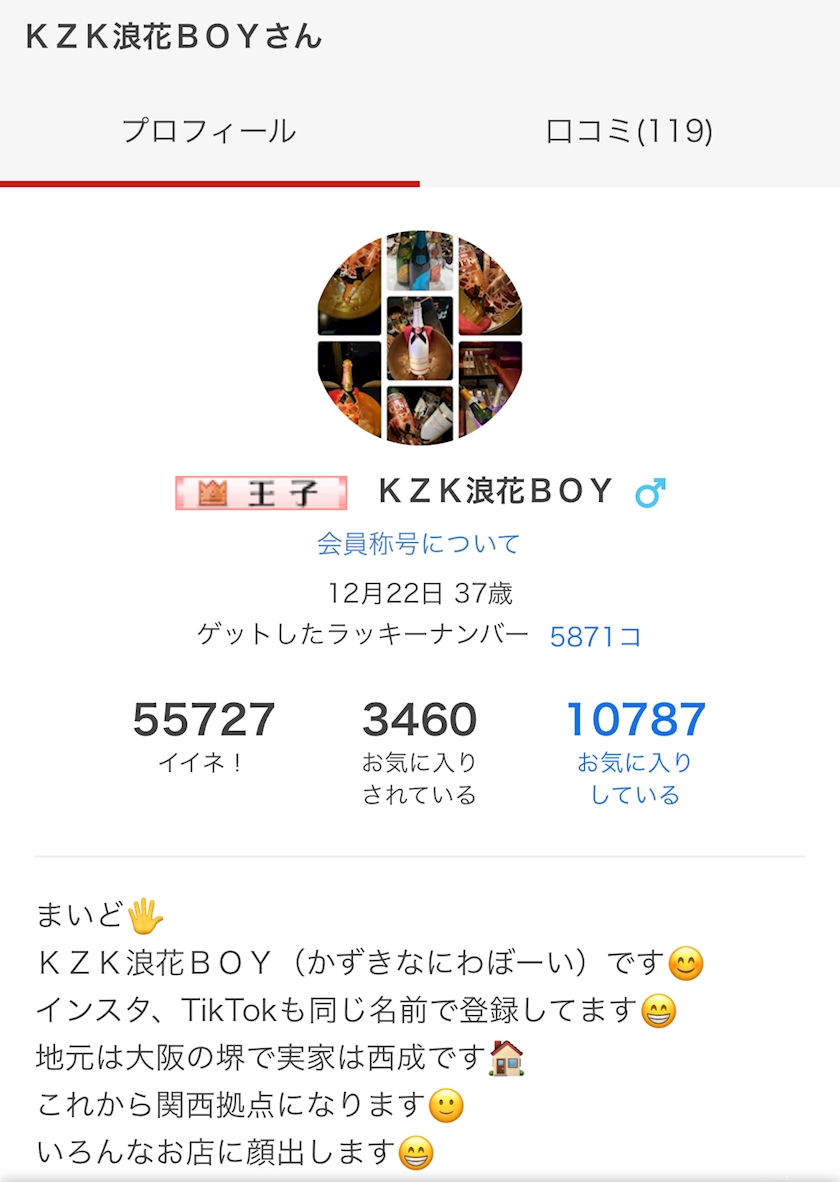The width and height of the screenshot is (840, 1182).
Task: Select the プロフィール tab
Action: (x=210, y=132)
